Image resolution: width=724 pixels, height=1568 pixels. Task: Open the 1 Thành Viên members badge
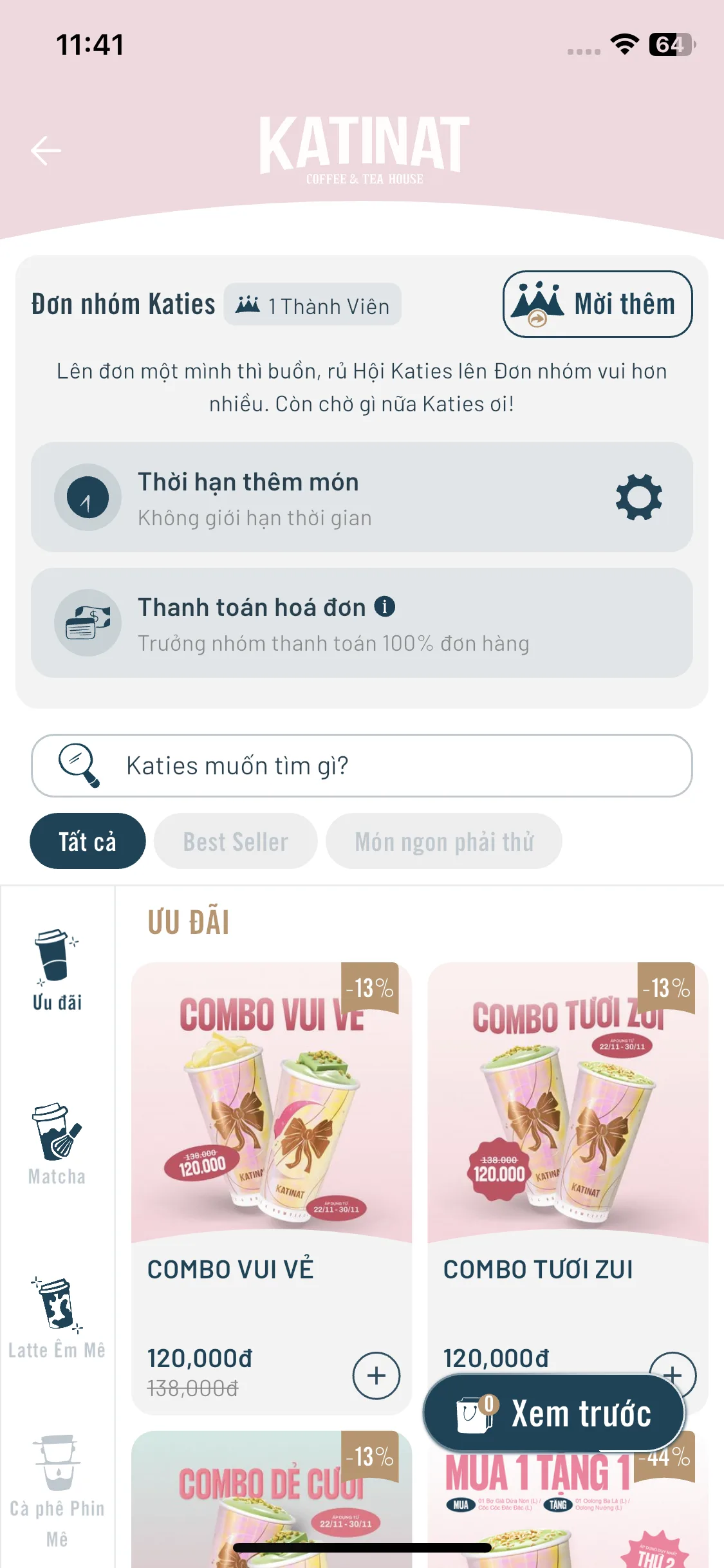pos(313,304)
